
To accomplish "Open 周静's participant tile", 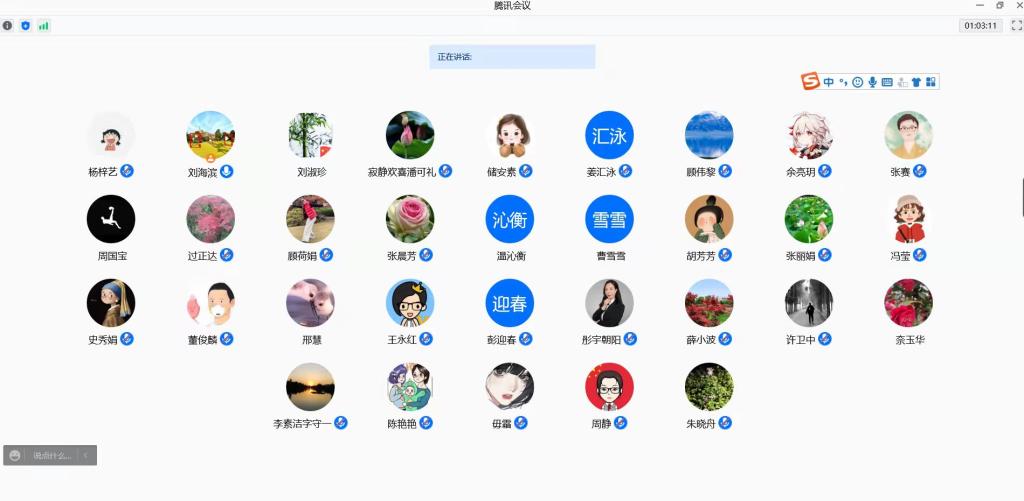I will [x=609, y=387].
